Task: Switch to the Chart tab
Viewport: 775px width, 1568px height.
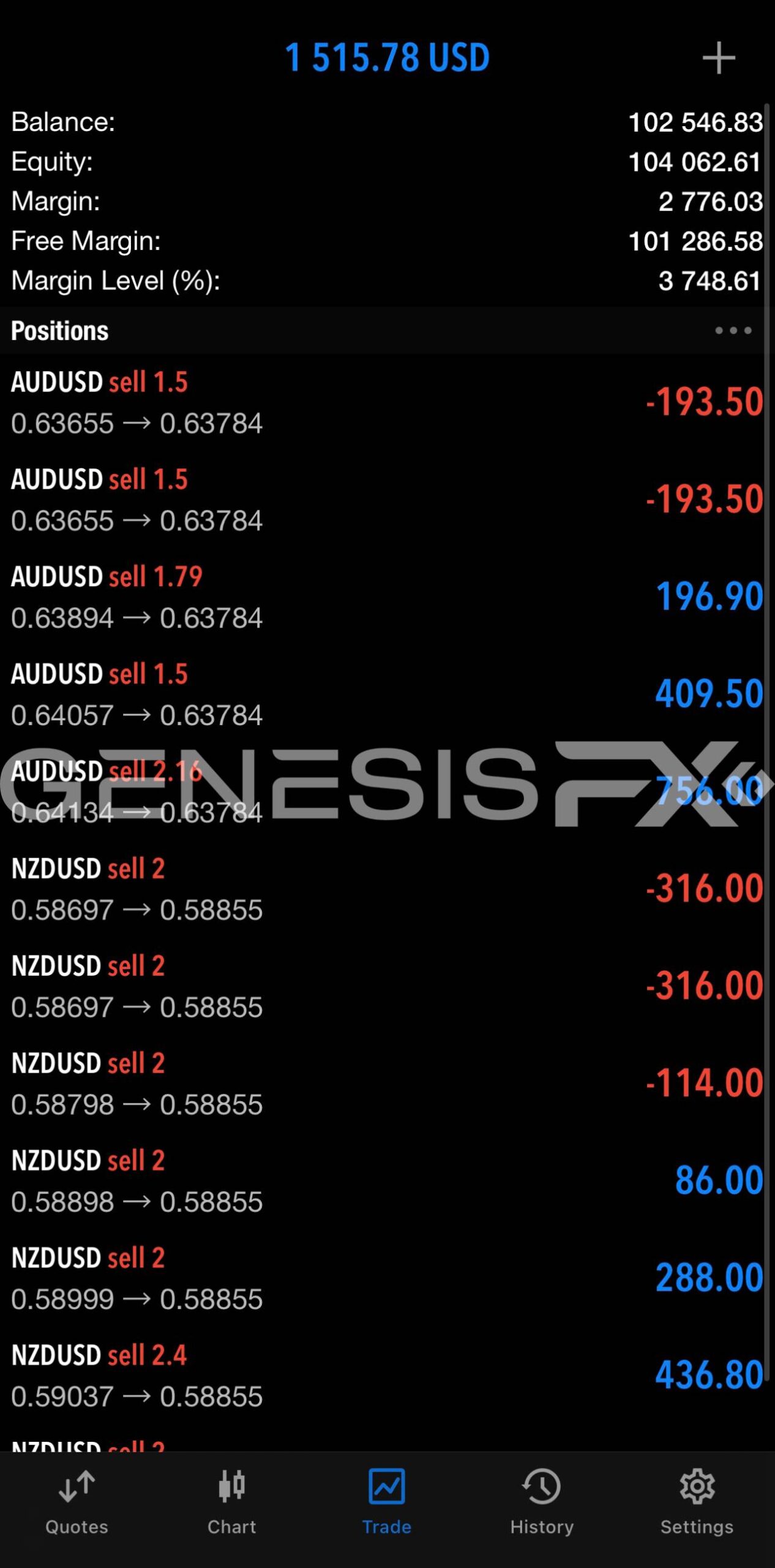Action: point(231,1502)
